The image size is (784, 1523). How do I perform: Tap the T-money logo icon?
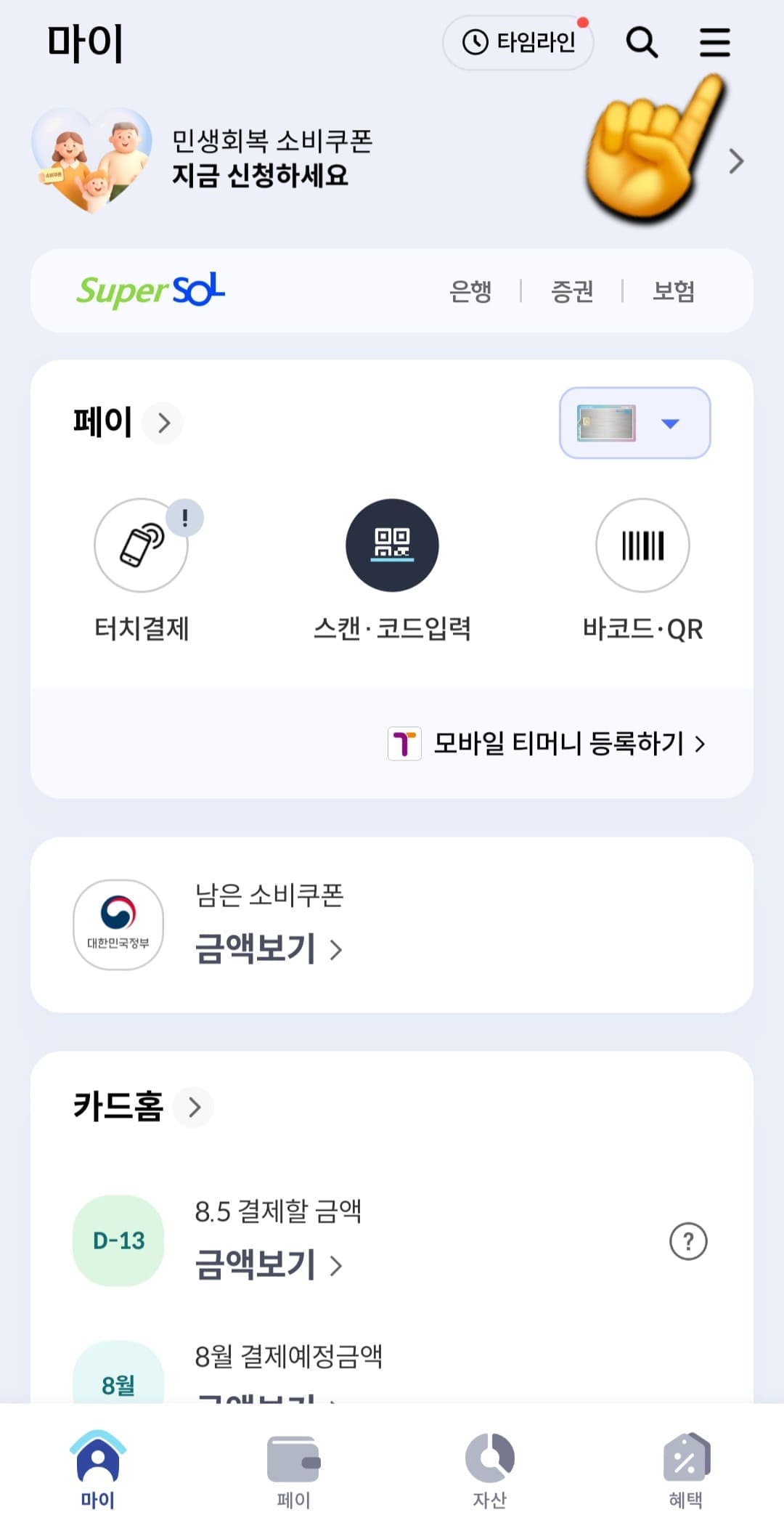coord(405,743)
